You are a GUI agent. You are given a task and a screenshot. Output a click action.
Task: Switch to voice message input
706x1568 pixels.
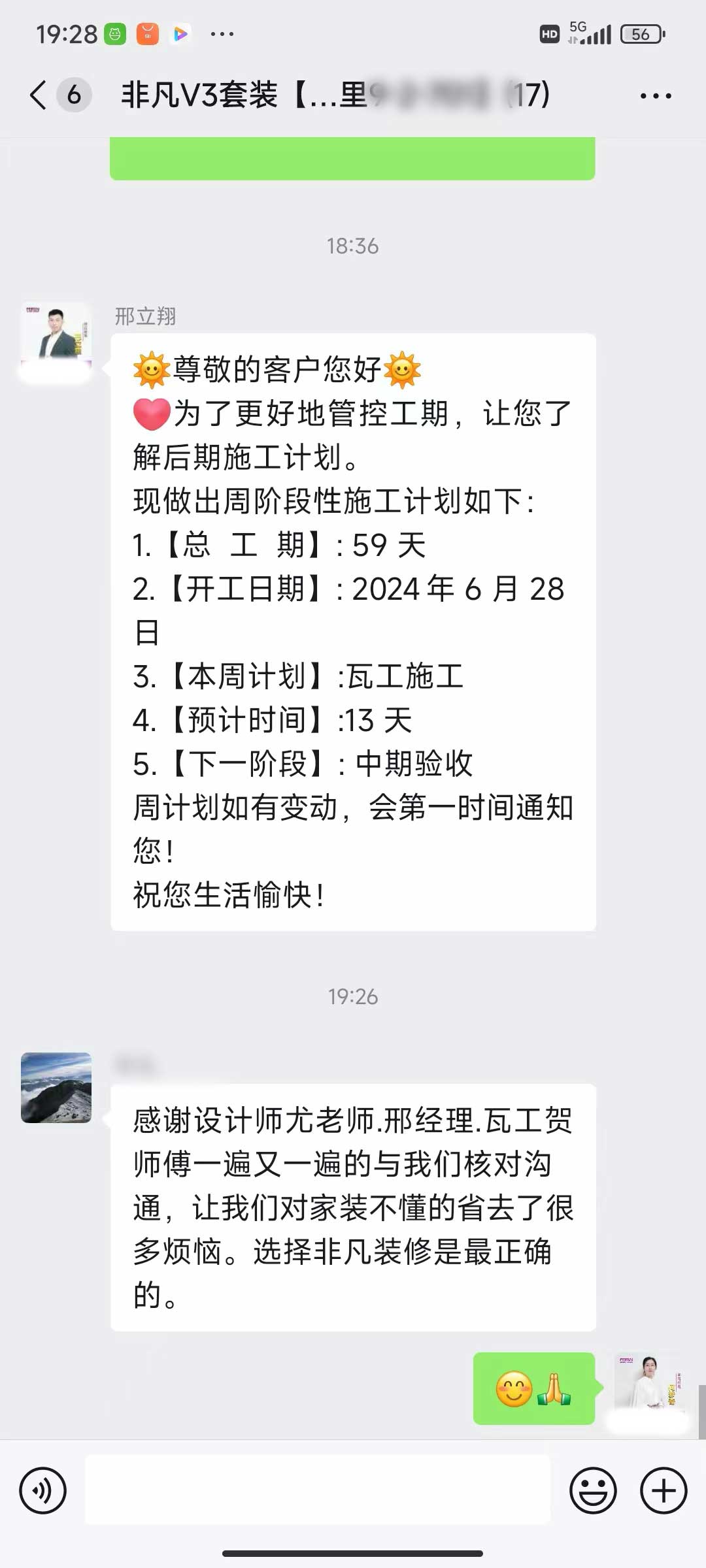43,1491
